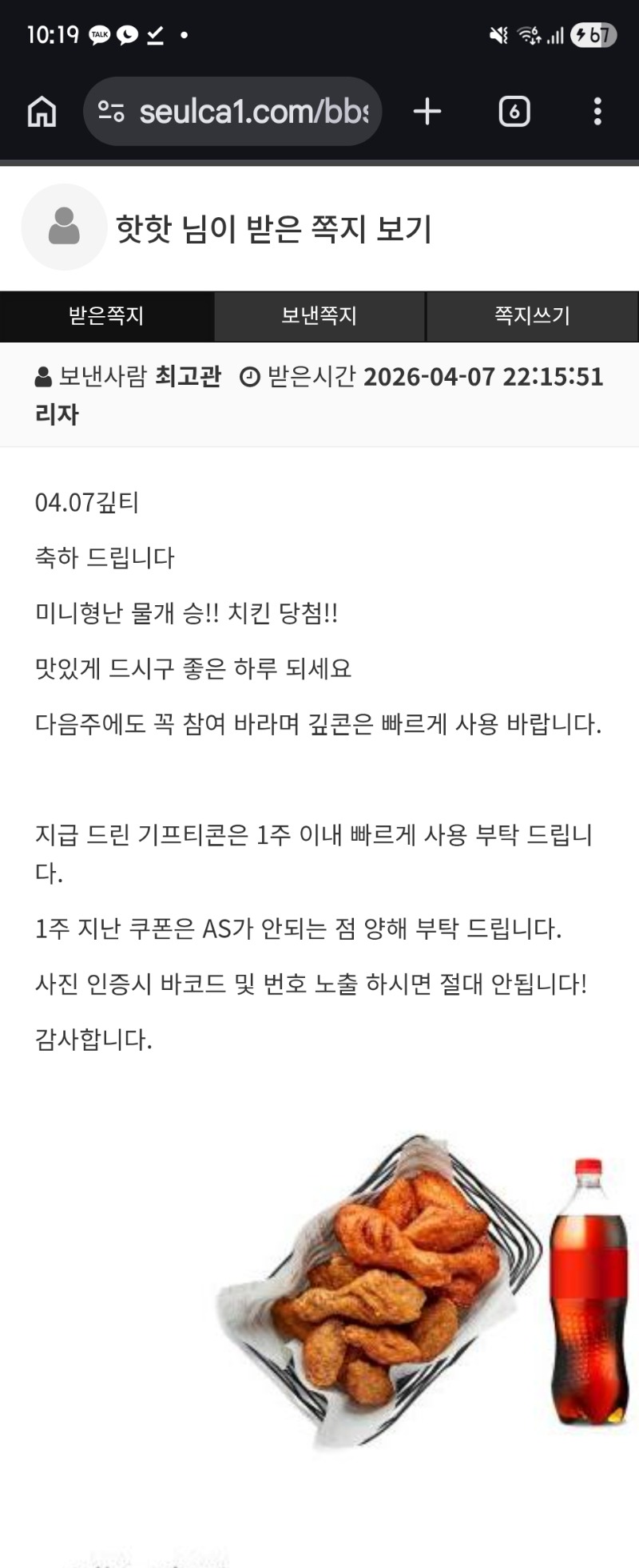Switch to the 받은쪽지 tab
Screen dimensions: 639x1568
click(x=106, y=316)
